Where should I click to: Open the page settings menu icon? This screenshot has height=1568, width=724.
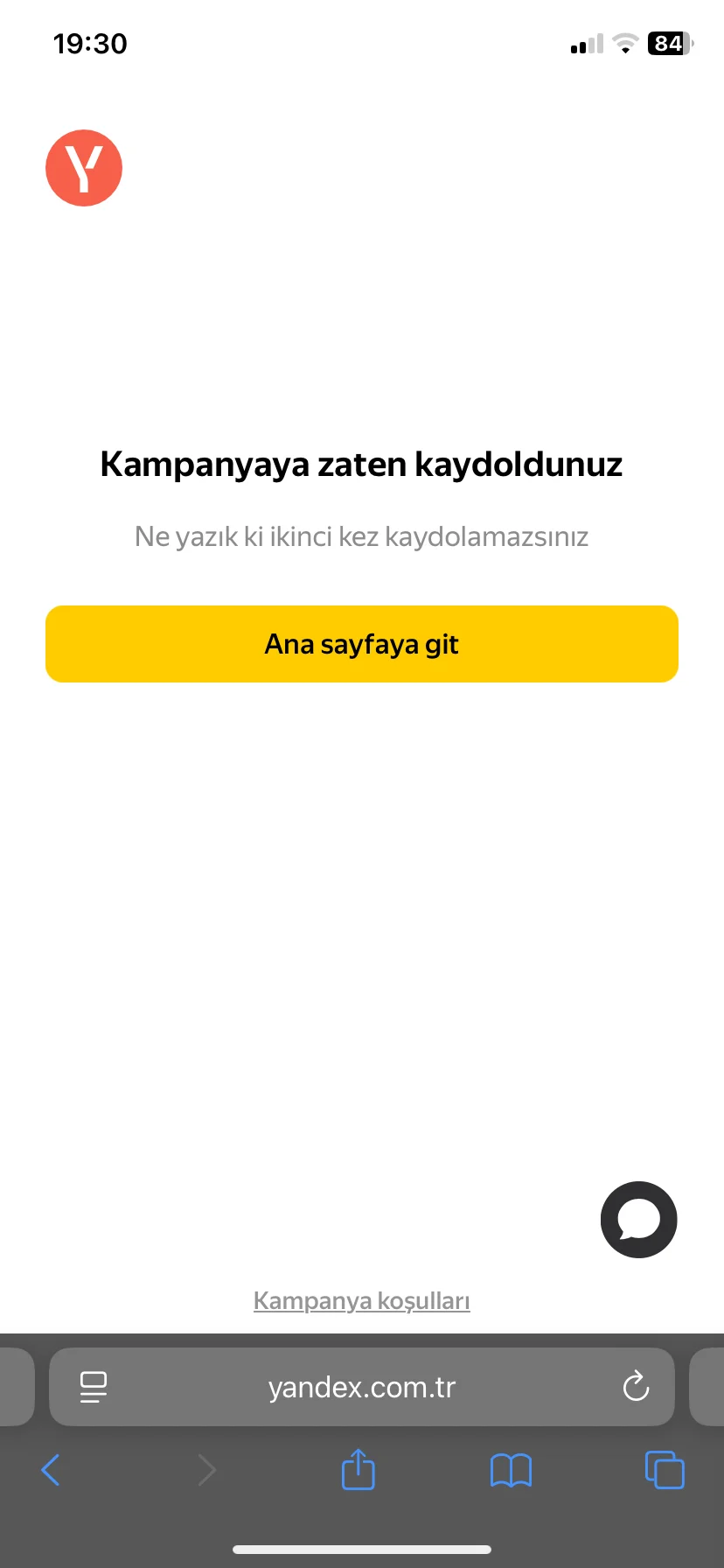(x=94, y=1387)
